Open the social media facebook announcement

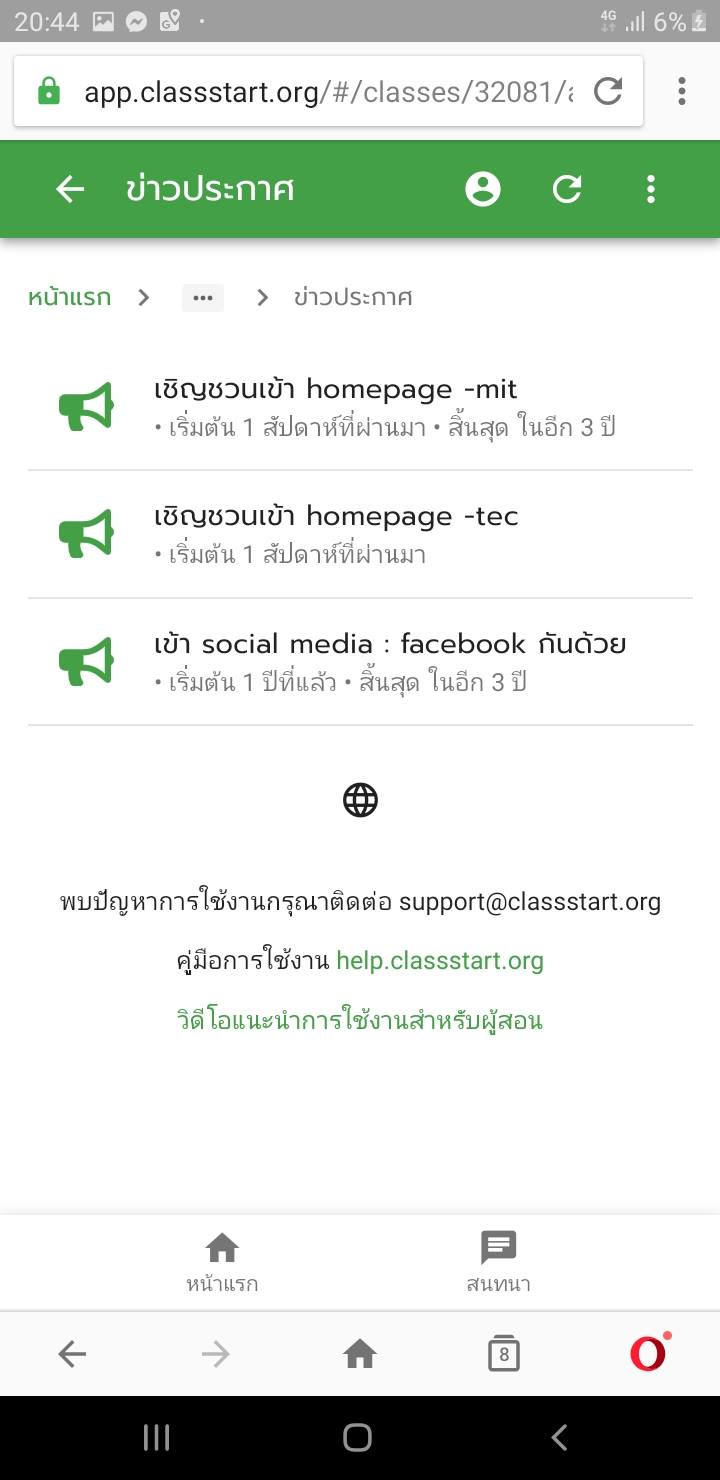pyautogui.click(x=390, y=644)
